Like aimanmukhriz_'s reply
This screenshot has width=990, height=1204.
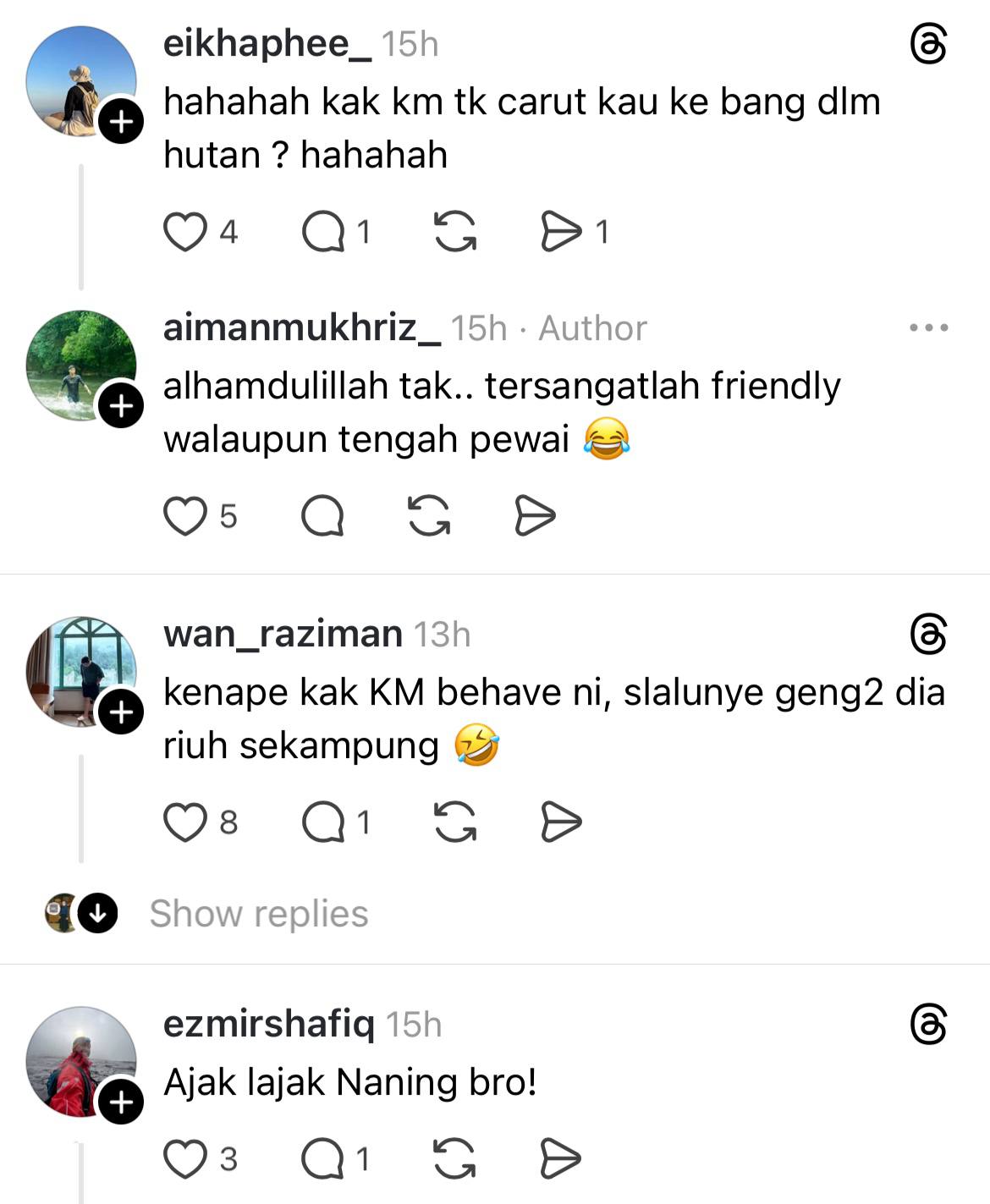185,516
